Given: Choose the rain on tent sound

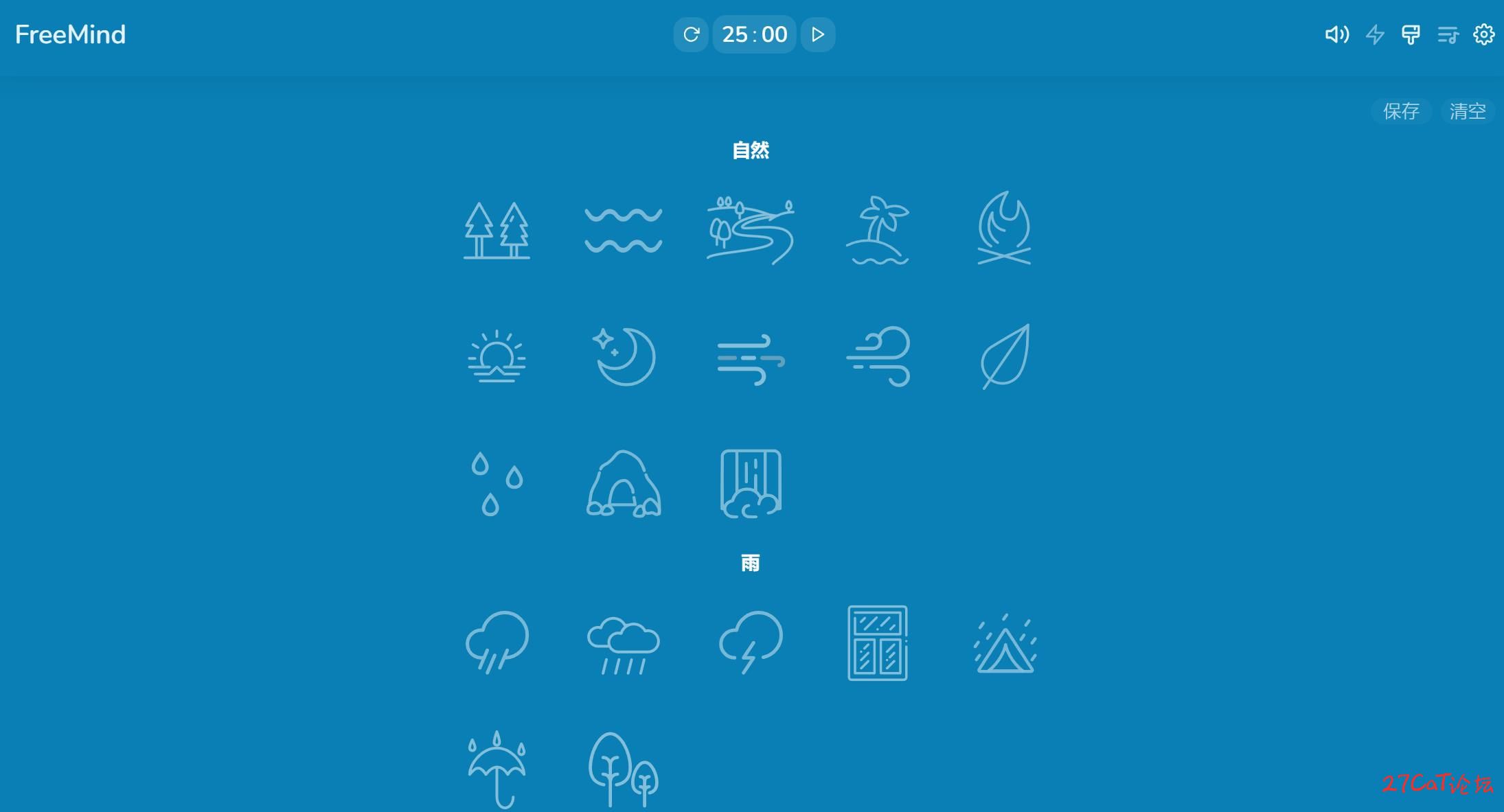Looking at the screenshot, I should pos(1005,644).
